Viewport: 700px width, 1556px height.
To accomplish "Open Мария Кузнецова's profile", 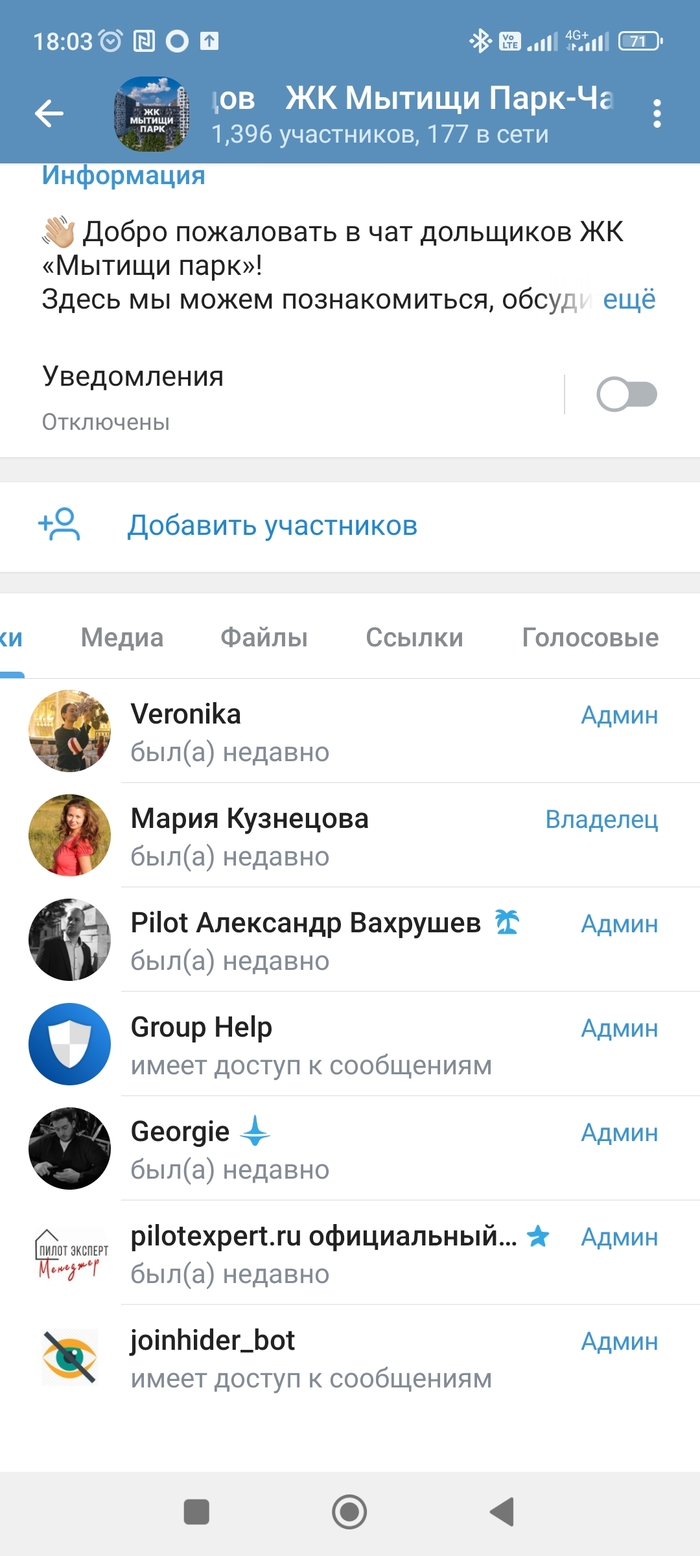I will (300, 836).
